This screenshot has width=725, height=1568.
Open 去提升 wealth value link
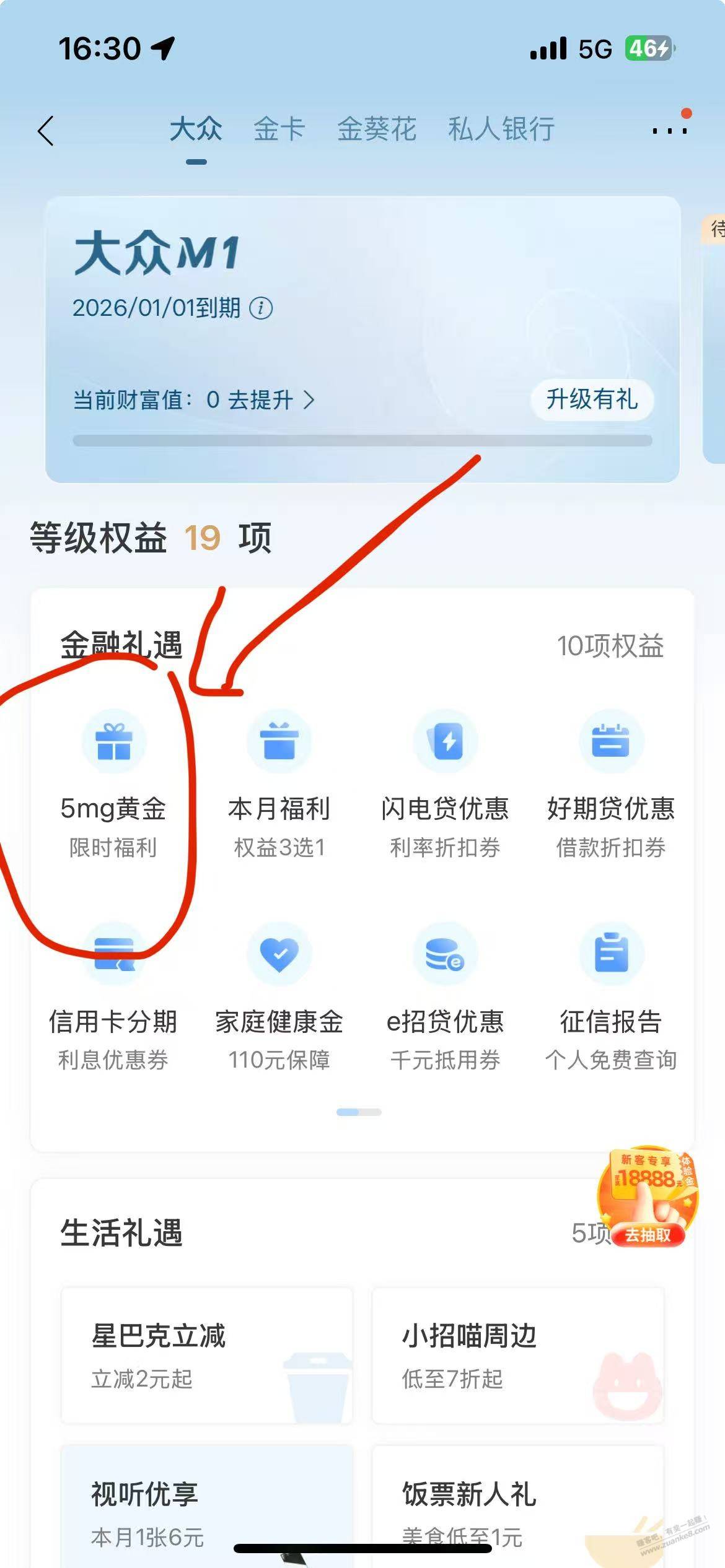pyautogui.click(x=271, y=400)
